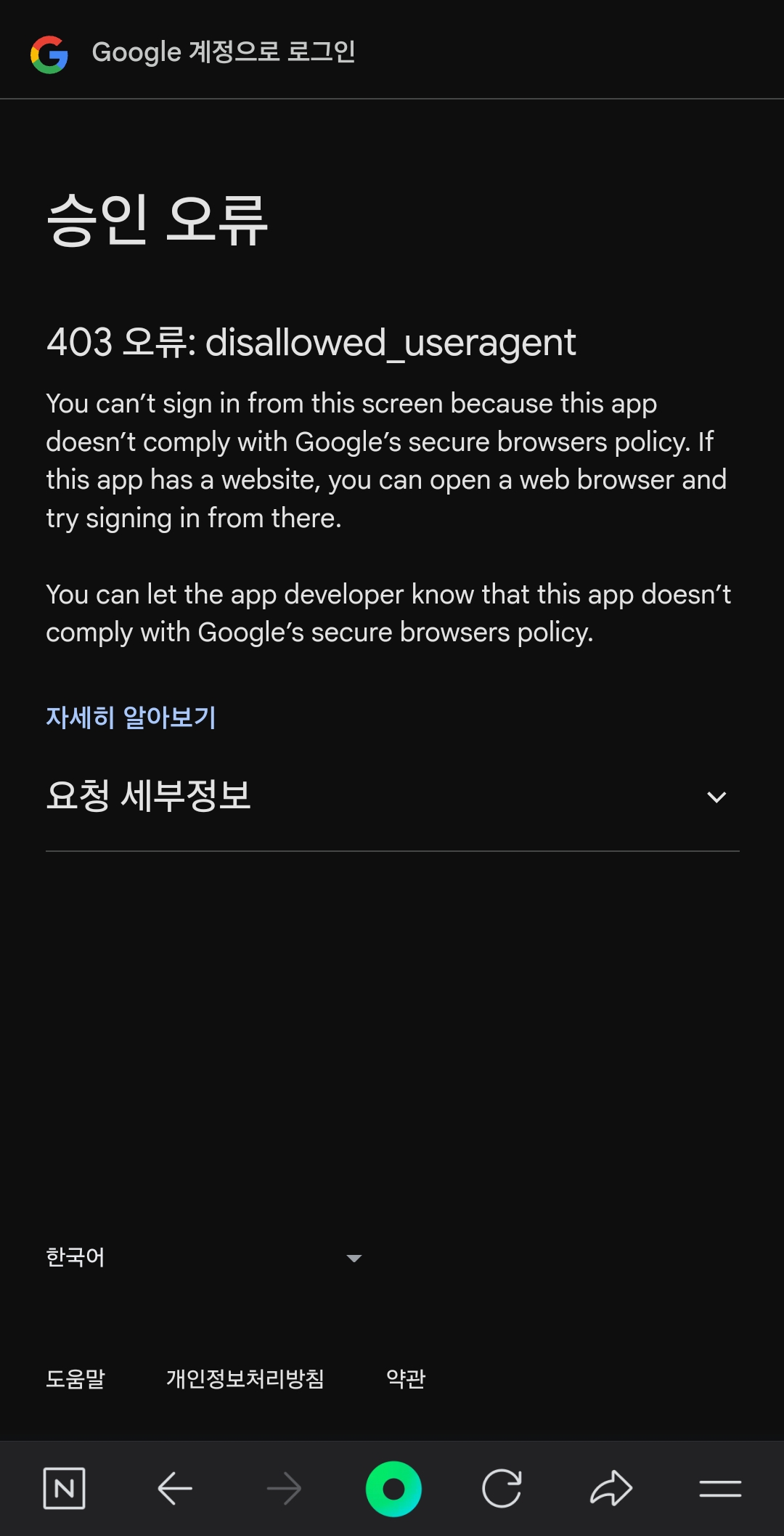Open the 한국어 language dropdown

pos(204,1257)
